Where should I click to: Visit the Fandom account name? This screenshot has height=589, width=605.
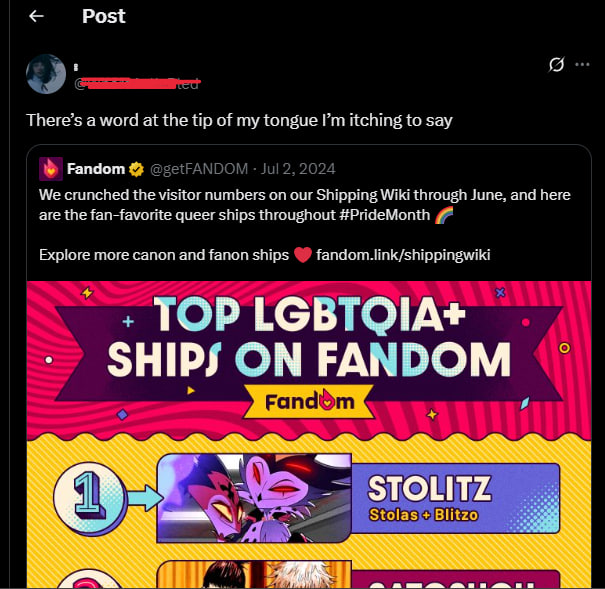(96, 168)
